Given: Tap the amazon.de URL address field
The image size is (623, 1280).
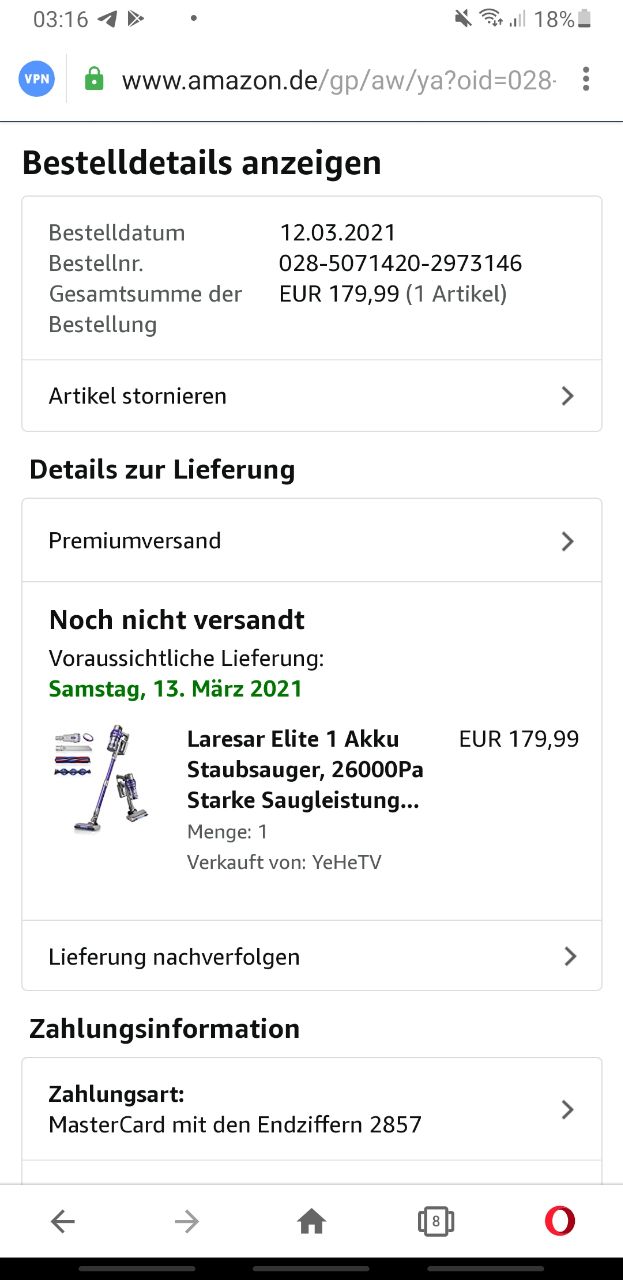Looking at the screenshot, I should [x=339, y=79].
